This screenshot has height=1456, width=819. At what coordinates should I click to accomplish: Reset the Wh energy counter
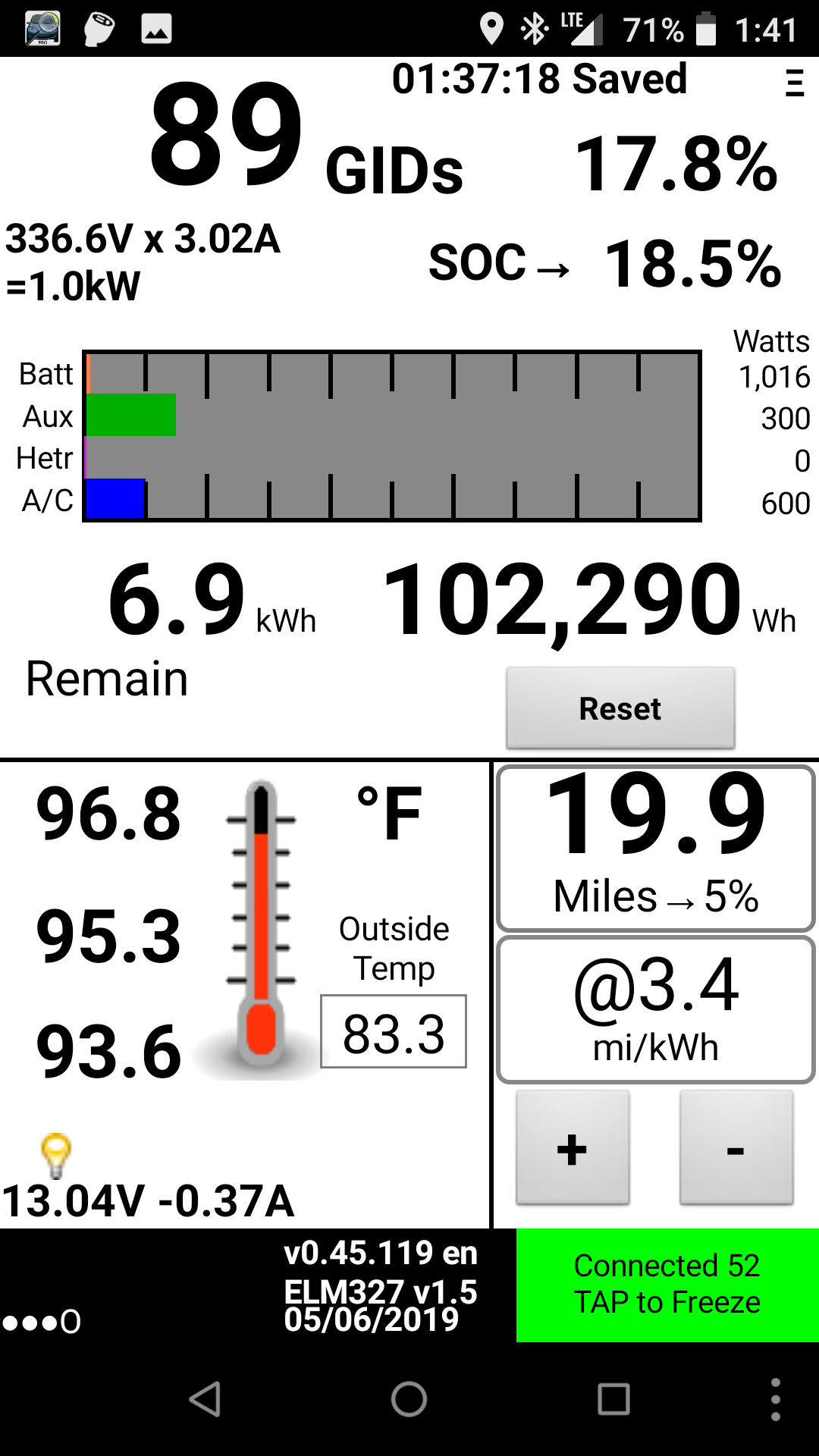(x=620, y=708)
